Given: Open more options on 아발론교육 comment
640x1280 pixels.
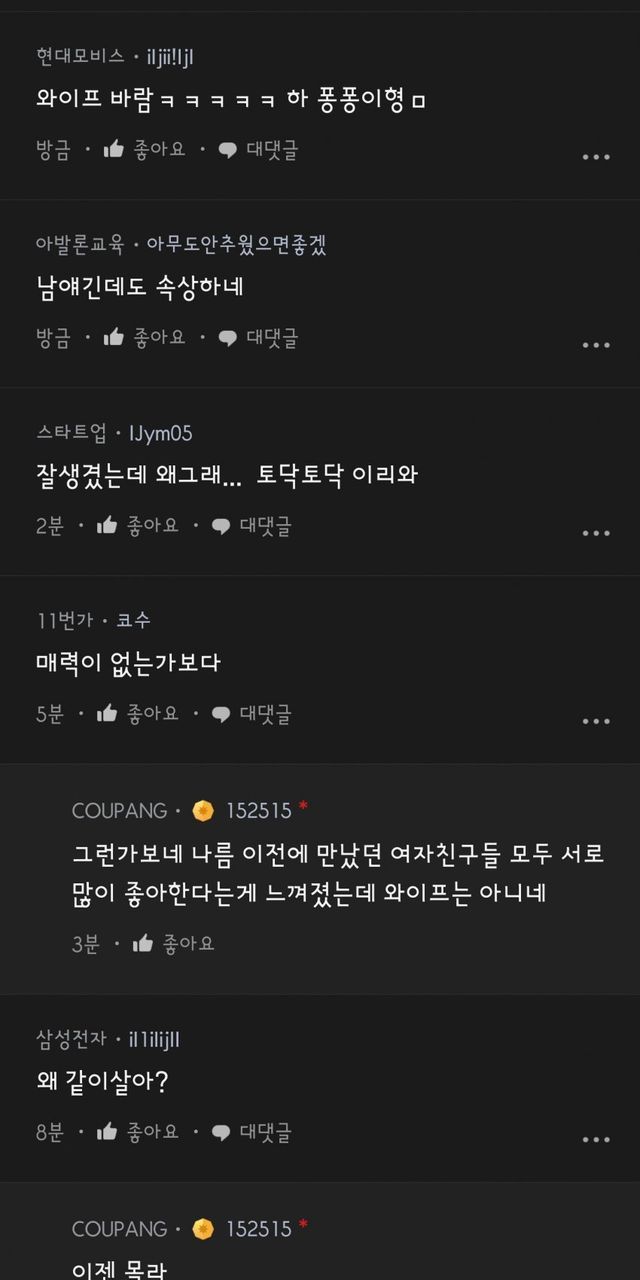Looking at the screenshot, I should coord(596,345).
